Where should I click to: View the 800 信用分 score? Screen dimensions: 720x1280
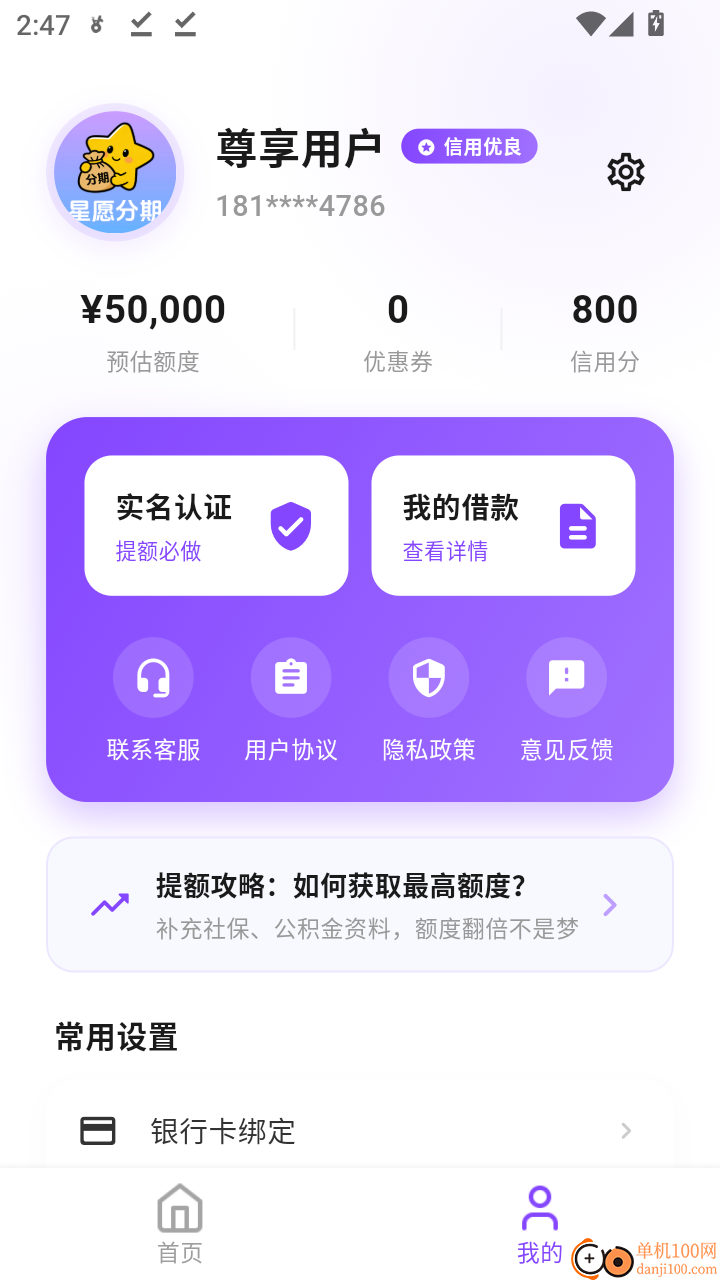pyautogui.click(x=605, y=310)
